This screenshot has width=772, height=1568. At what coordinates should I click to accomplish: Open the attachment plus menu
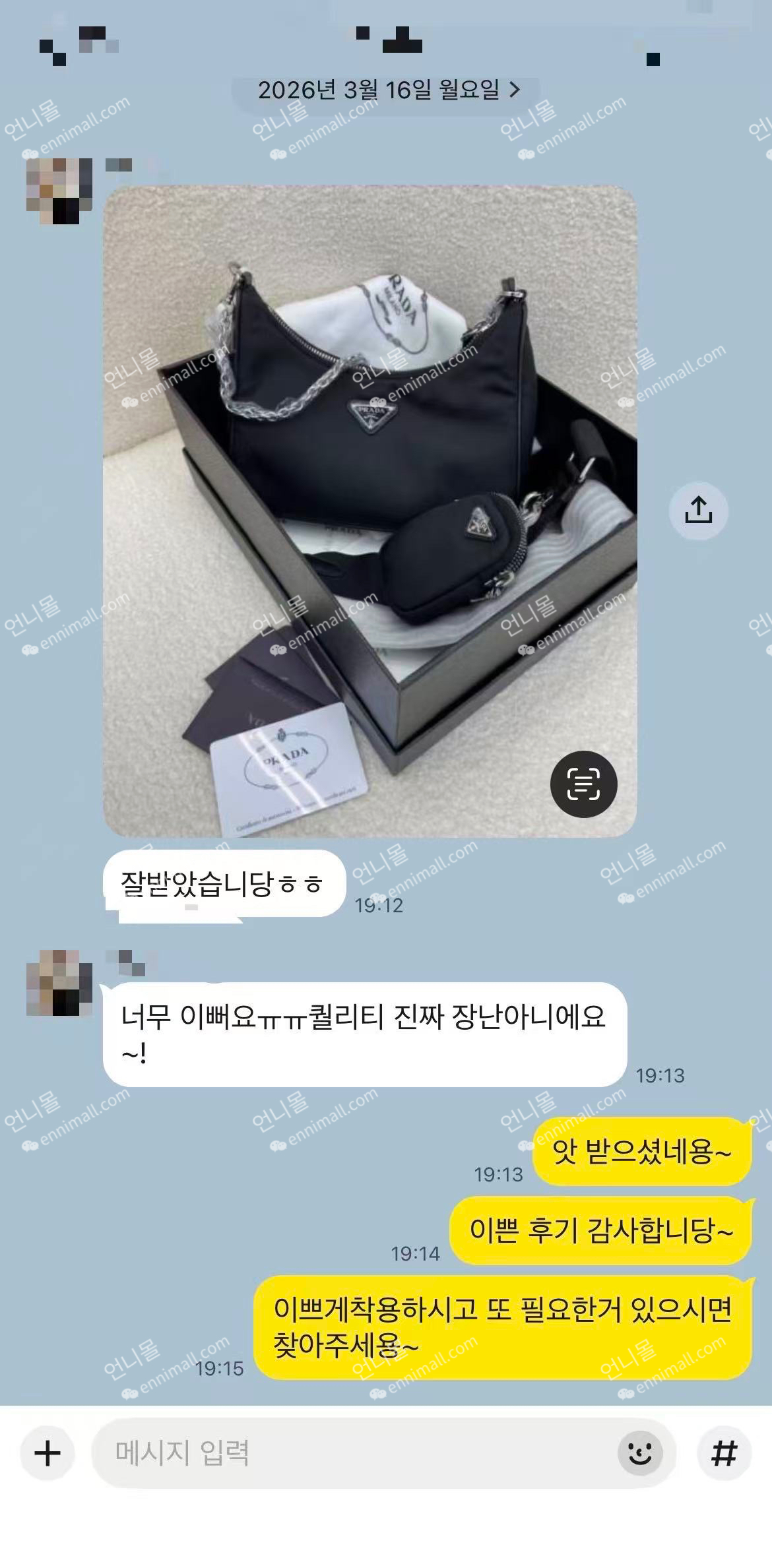click(x=48, y=1453)
